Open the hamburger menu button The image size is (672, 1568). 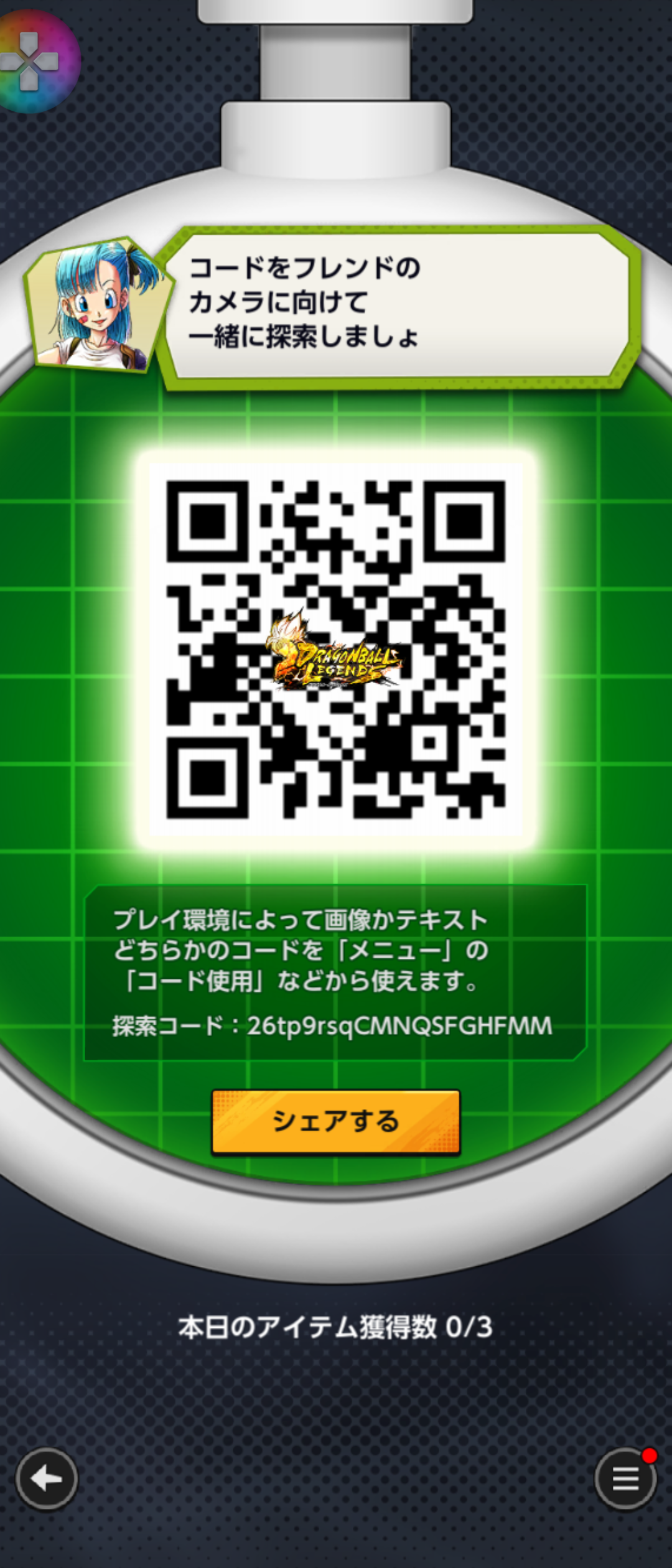click(625, 1479)
